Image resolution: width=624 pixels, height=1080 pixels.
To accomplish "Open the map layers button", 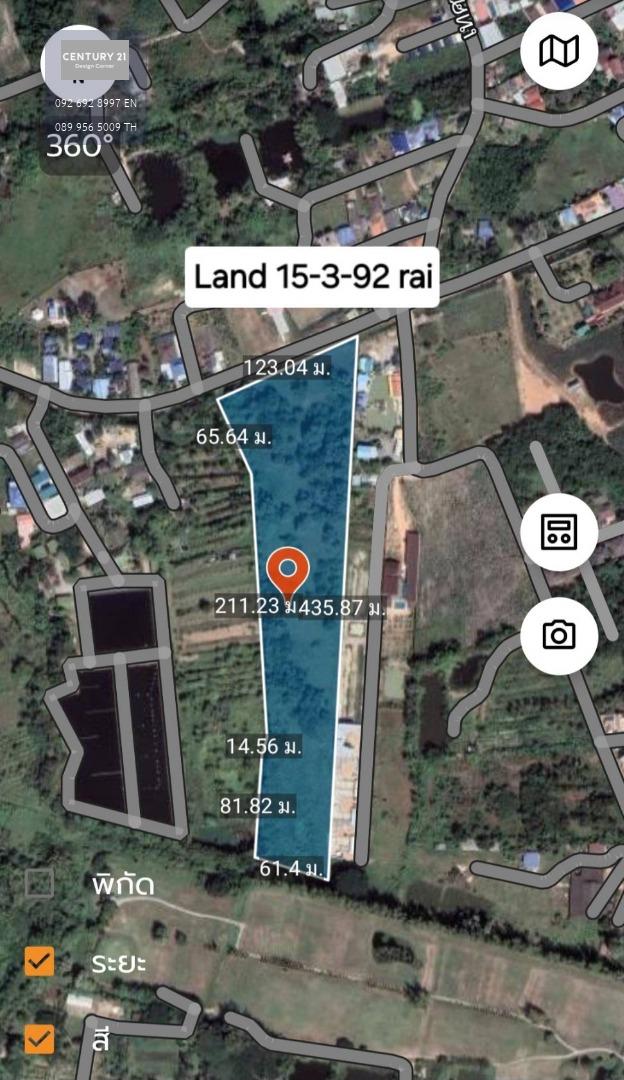I will tap(559, 51).
